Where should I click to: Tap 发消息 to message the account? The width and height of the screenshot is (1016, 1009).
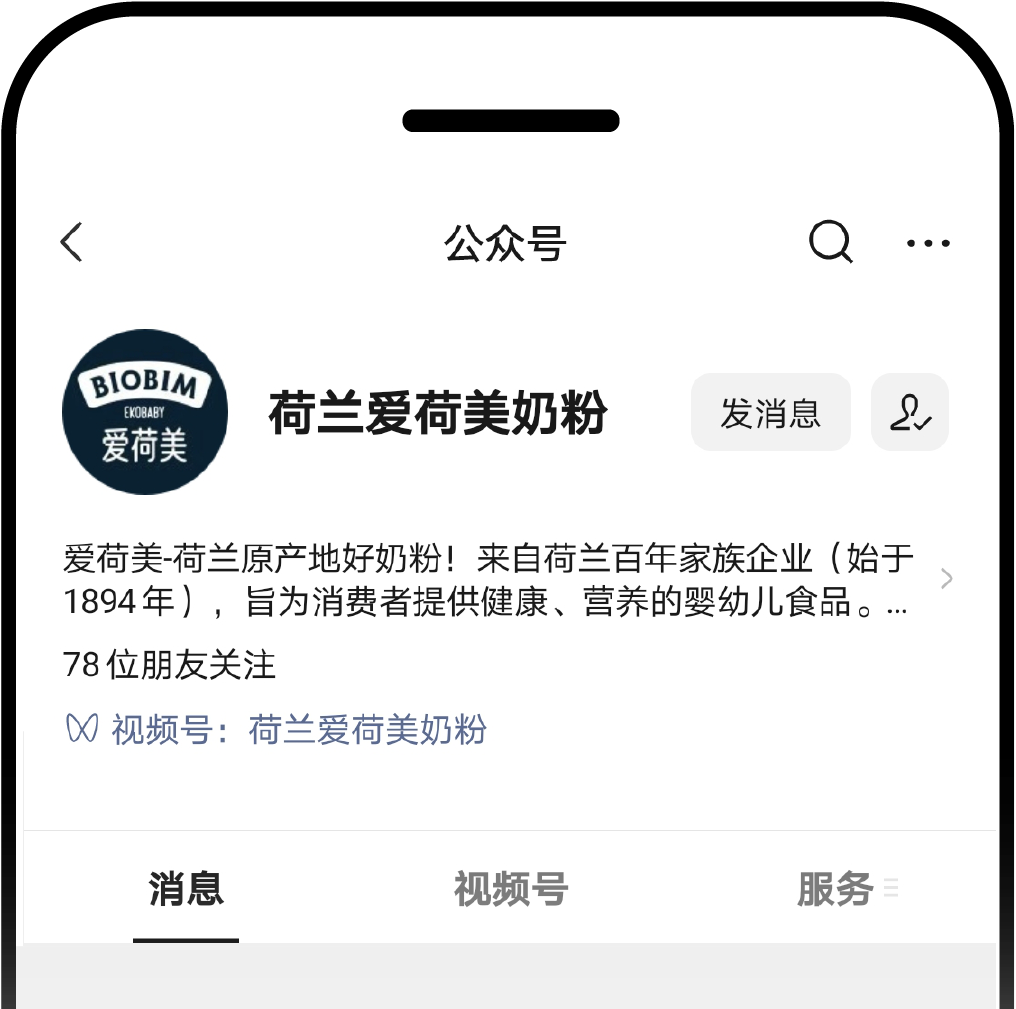tap(770, 412)
